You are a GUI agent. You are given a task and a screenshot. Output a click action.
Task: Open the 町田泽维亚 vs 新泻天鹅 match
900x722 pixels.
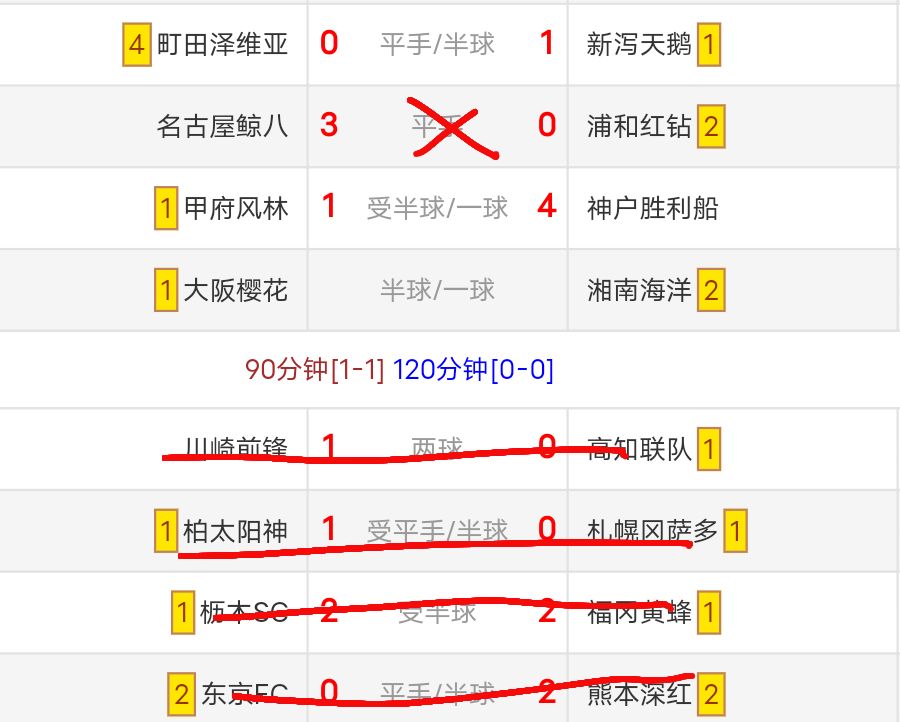(x=437, y=44)
